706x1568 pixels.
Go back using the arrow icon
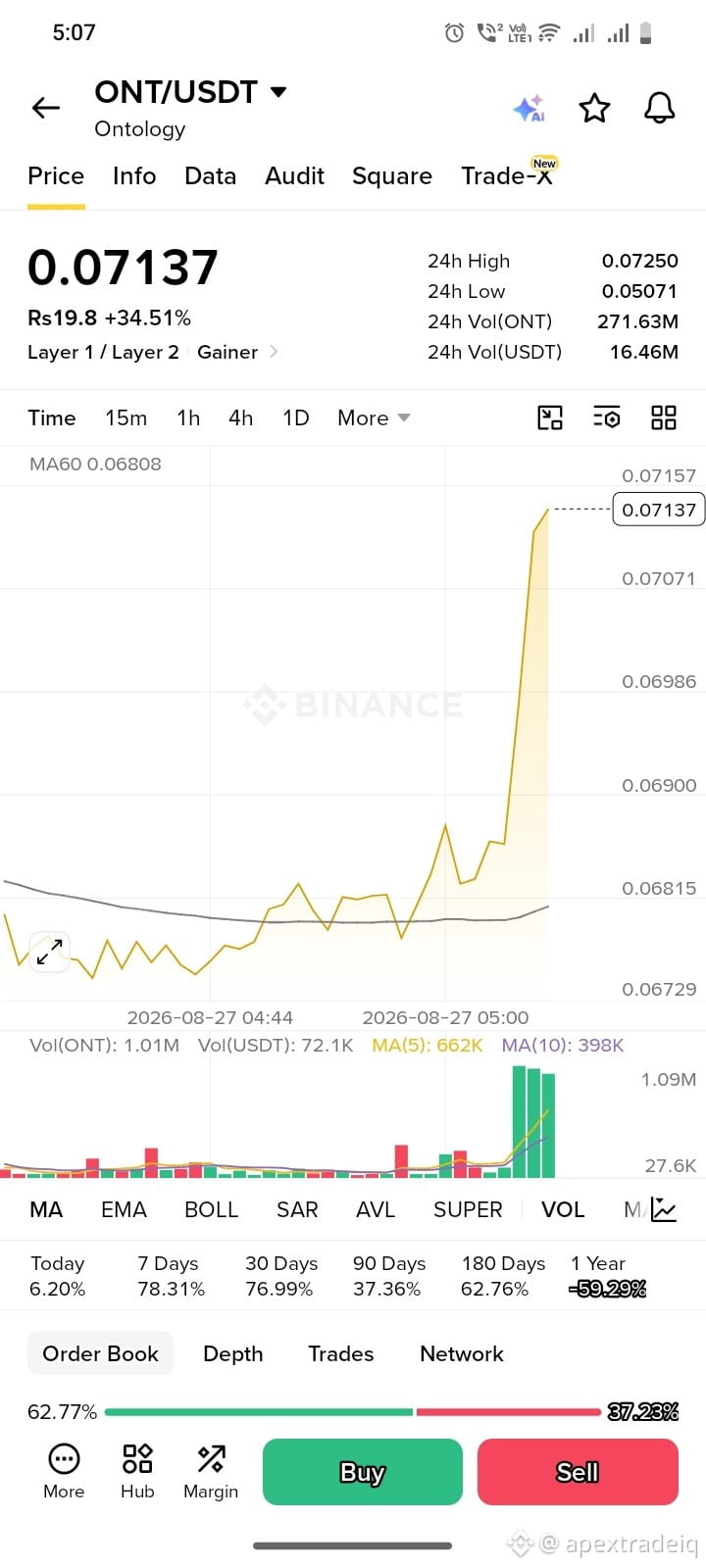[x=46, y=108]
